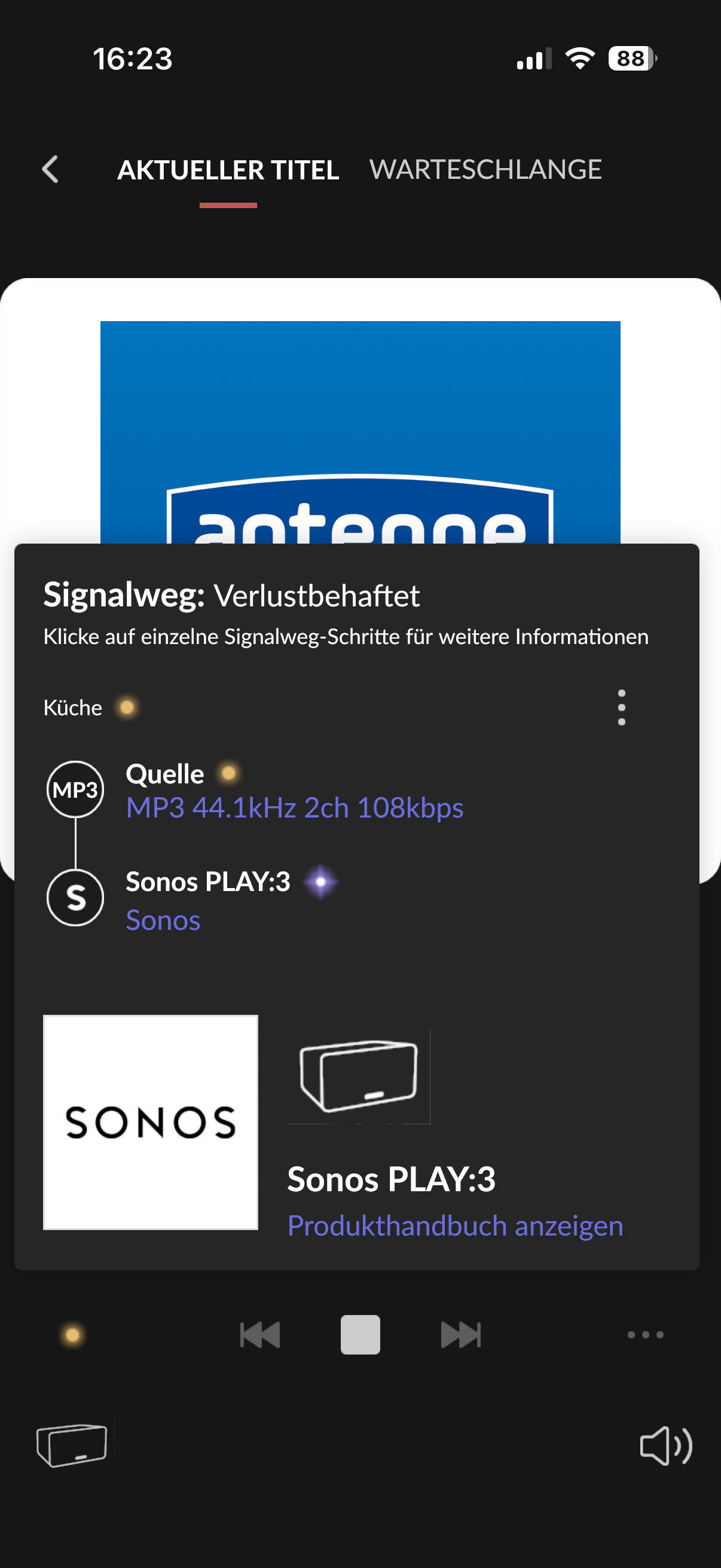Open Produkthandbuch anzeigen link

455,1225
